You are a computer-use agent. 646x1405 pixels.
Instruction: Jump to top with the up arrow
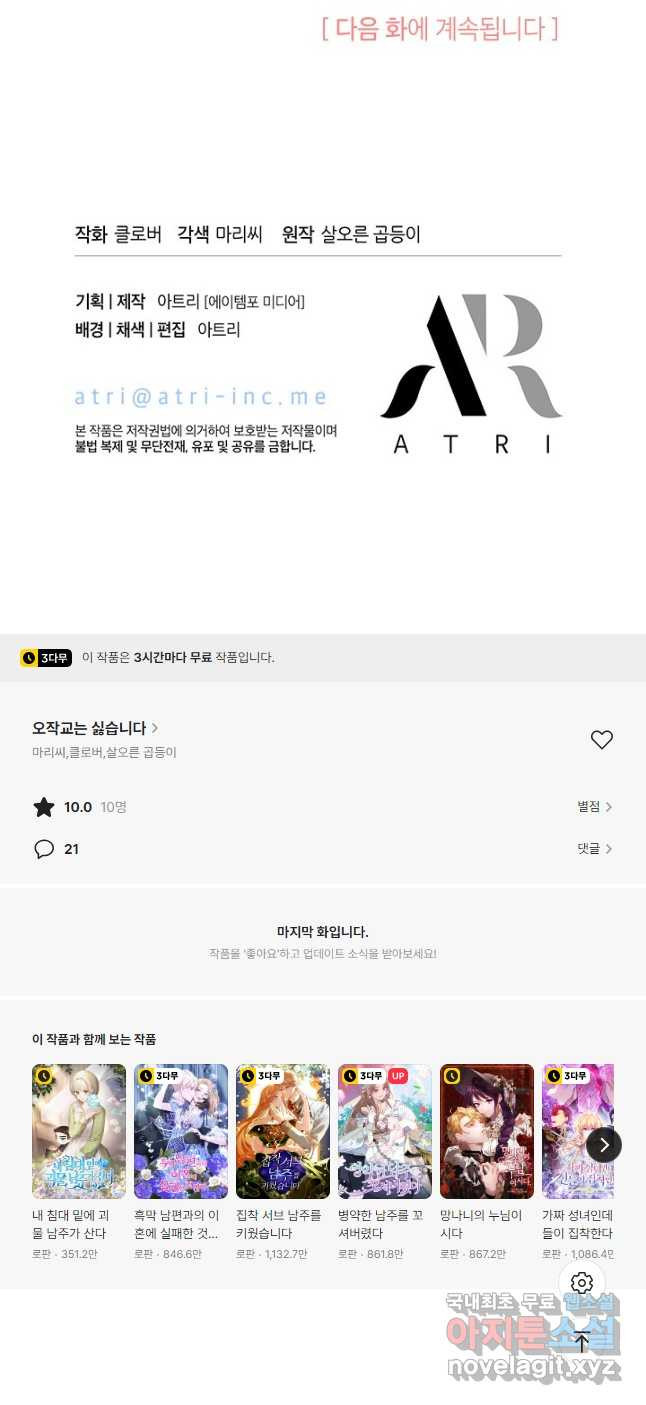click(x=582, y=1341)
